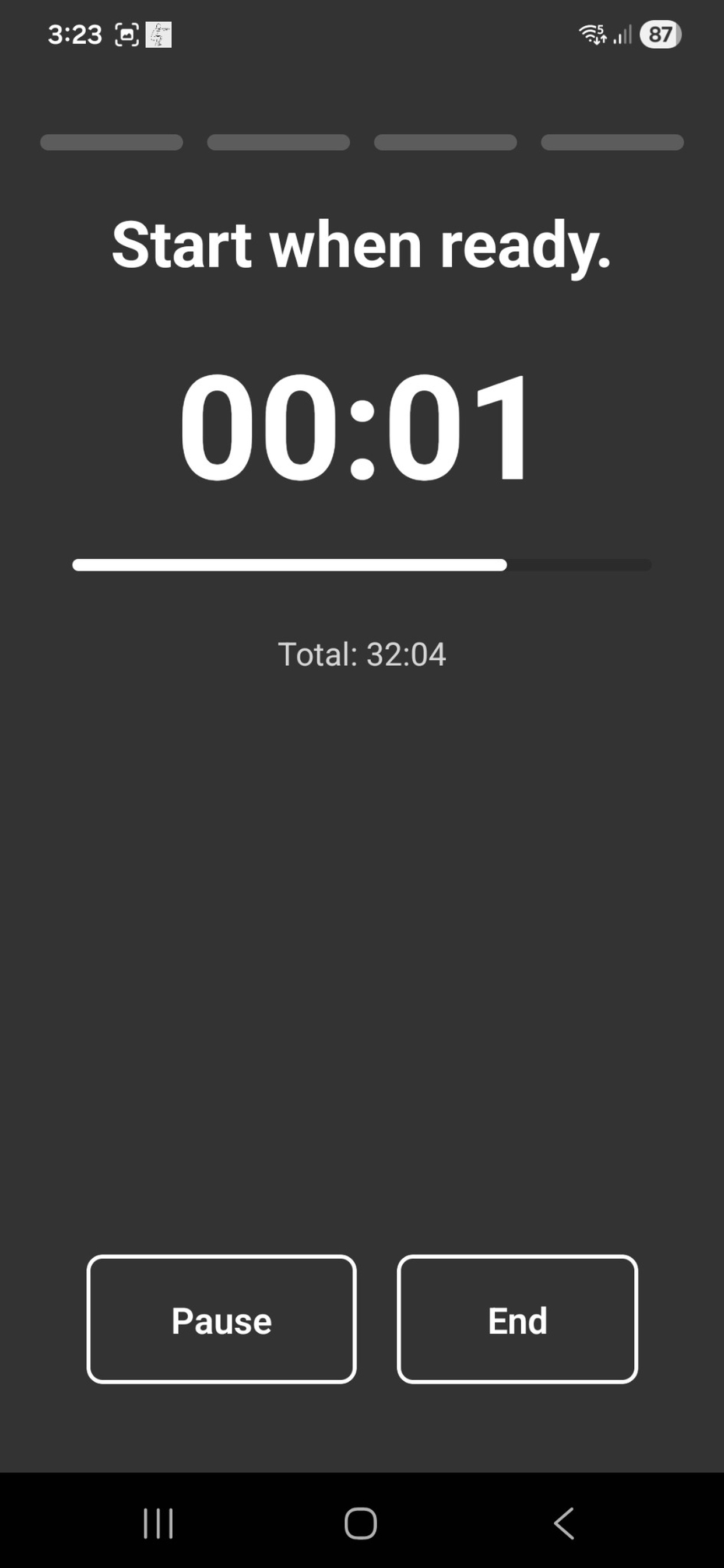Tap the Recents navigation button
724x1568 pixels.
pyautogui.click(x=158, y=1524)
